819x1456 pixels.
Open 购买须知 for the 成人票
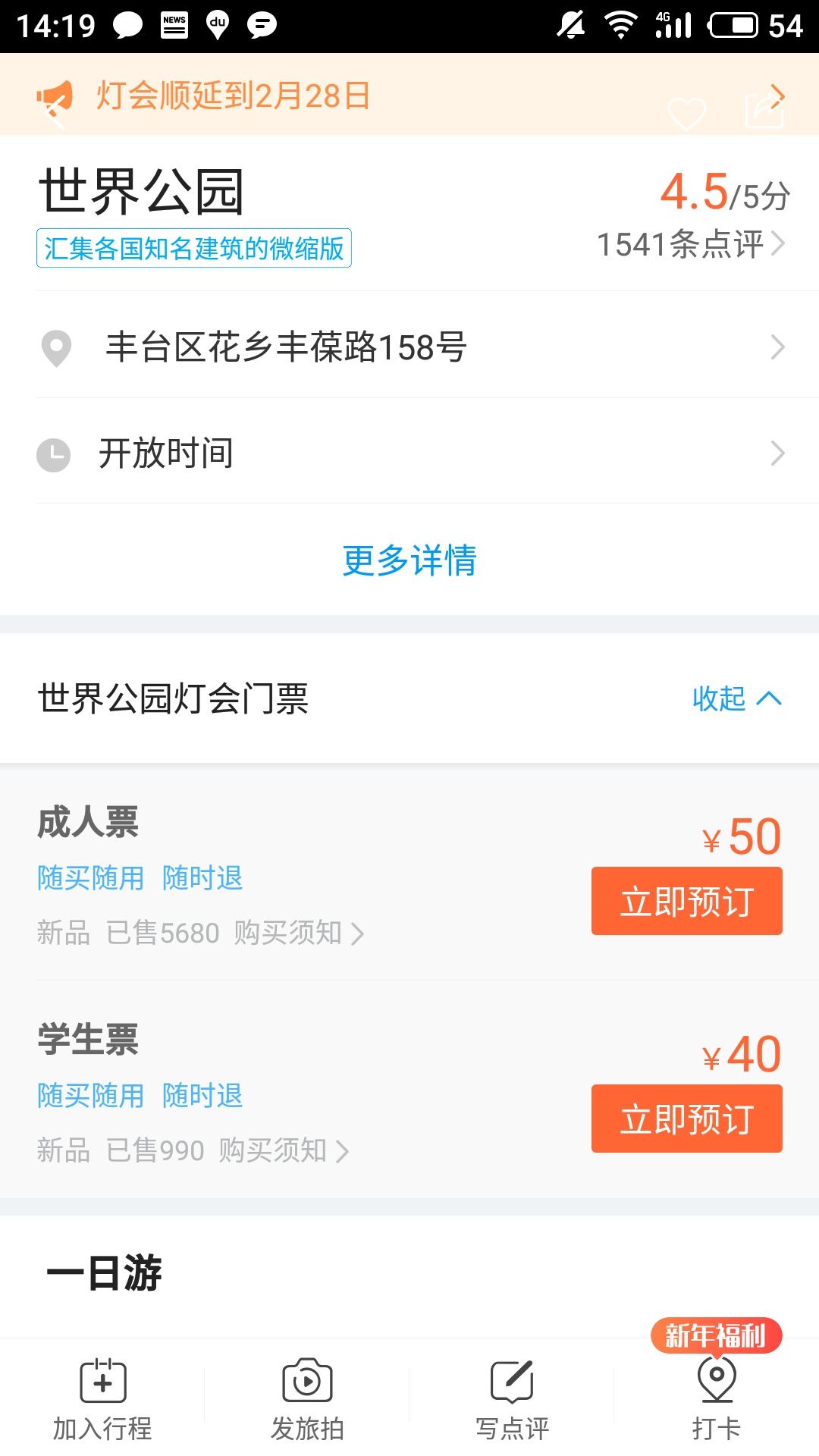(x=299, y=933)
